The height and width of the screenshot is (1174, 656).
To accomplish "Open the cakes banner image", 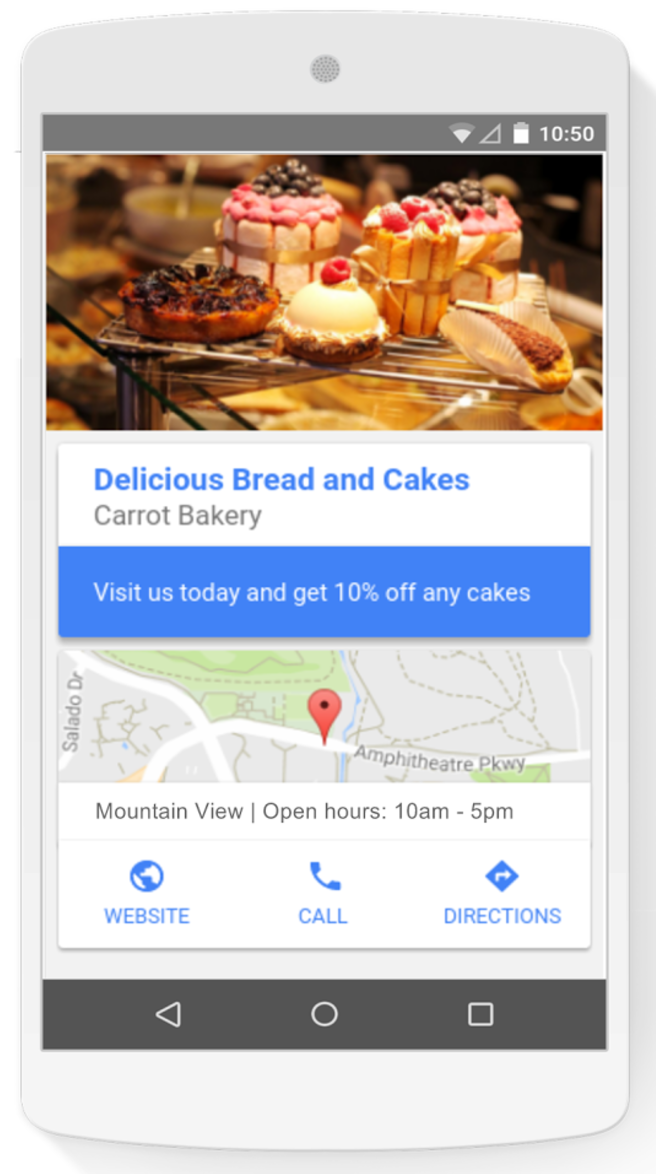I will tap(324, 292).
